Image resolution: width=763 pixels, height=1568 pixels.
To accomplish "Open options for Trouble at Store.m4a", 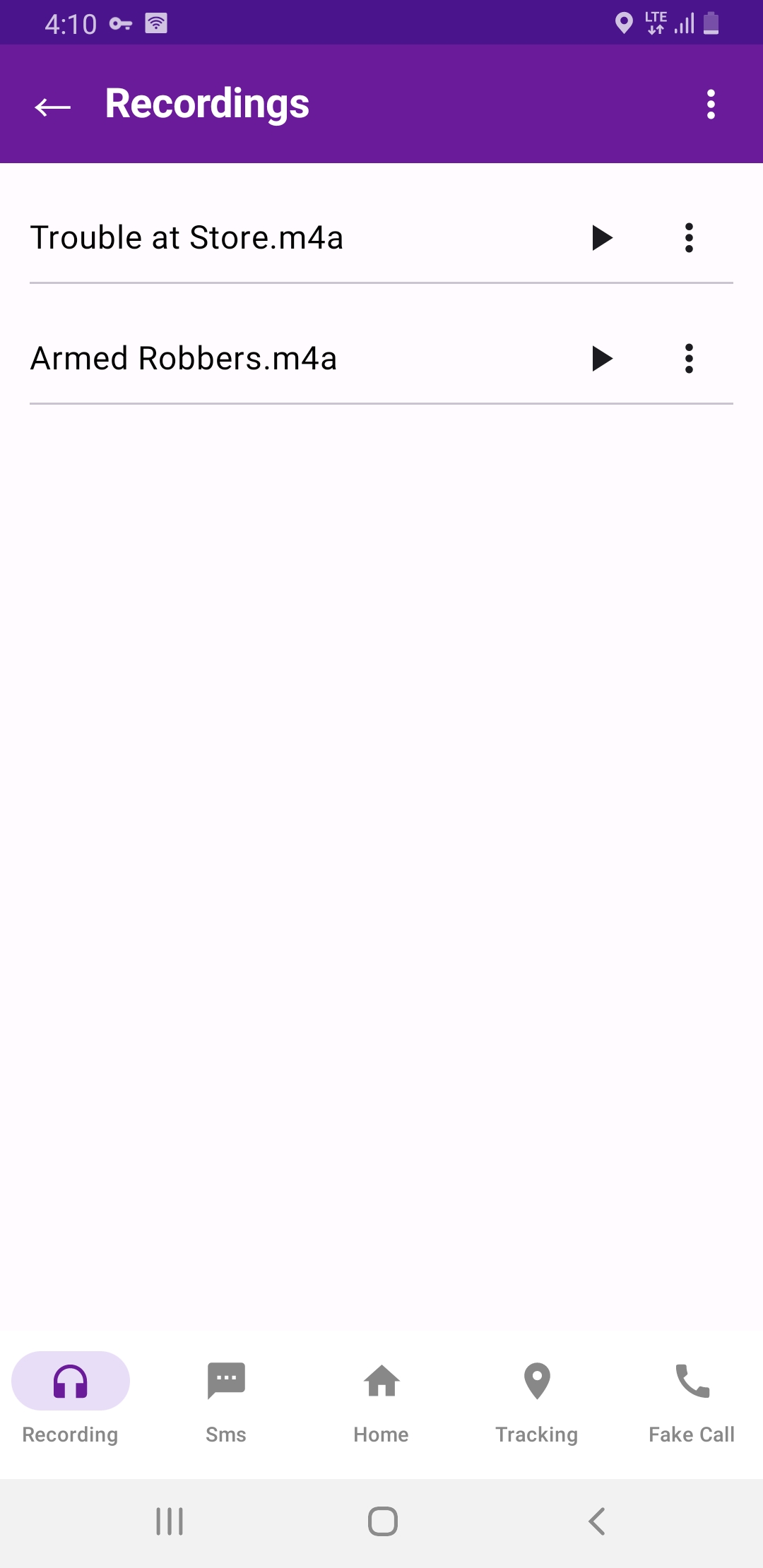I will [x=689, y=238].
